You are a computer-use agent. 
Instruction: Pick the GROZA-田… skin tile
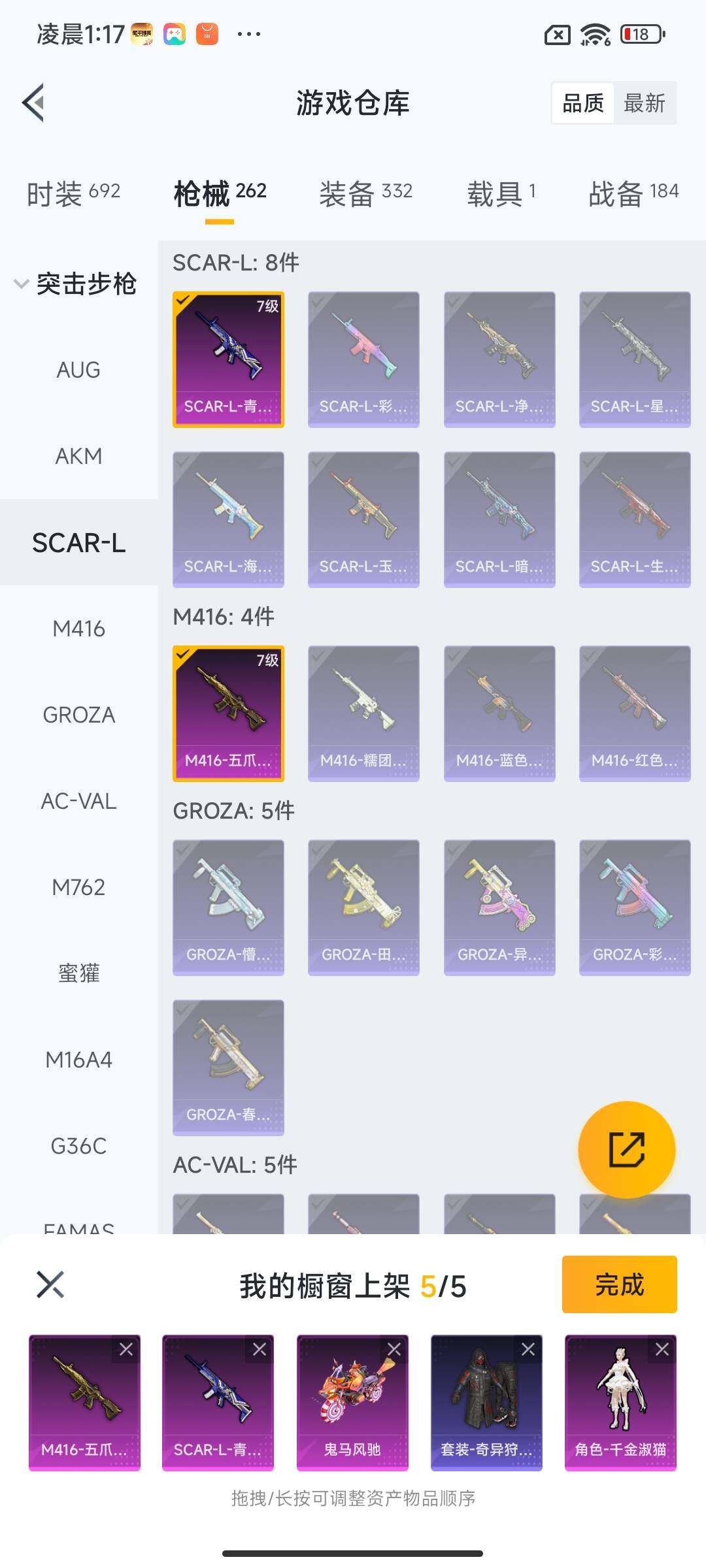[363, 907]
